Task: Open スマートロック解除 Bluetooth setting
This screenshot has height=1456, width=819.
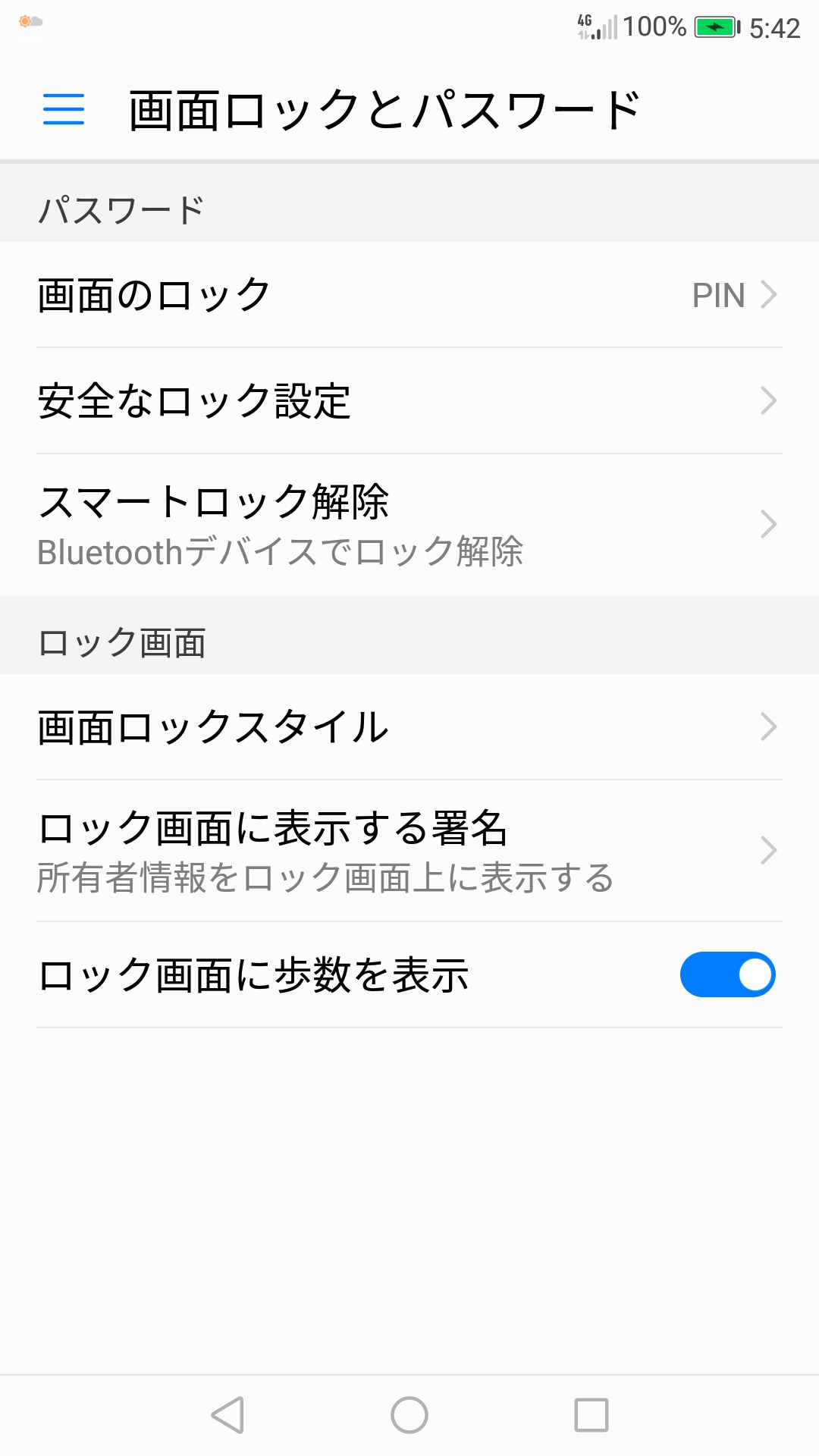Action: tap(409, 525)
